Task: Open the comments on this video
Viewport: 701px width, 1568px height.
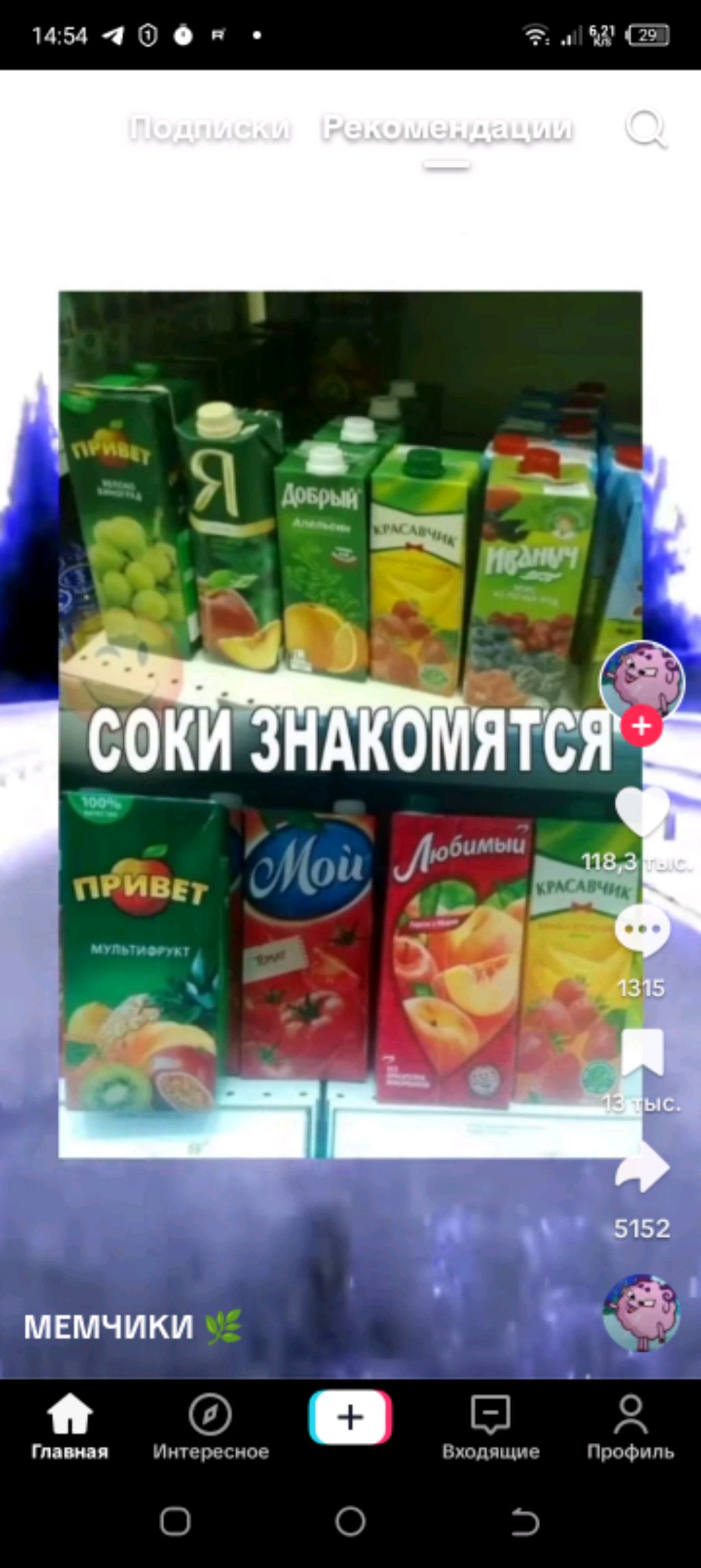Action: pyautogui.click(x=641, y=929)
